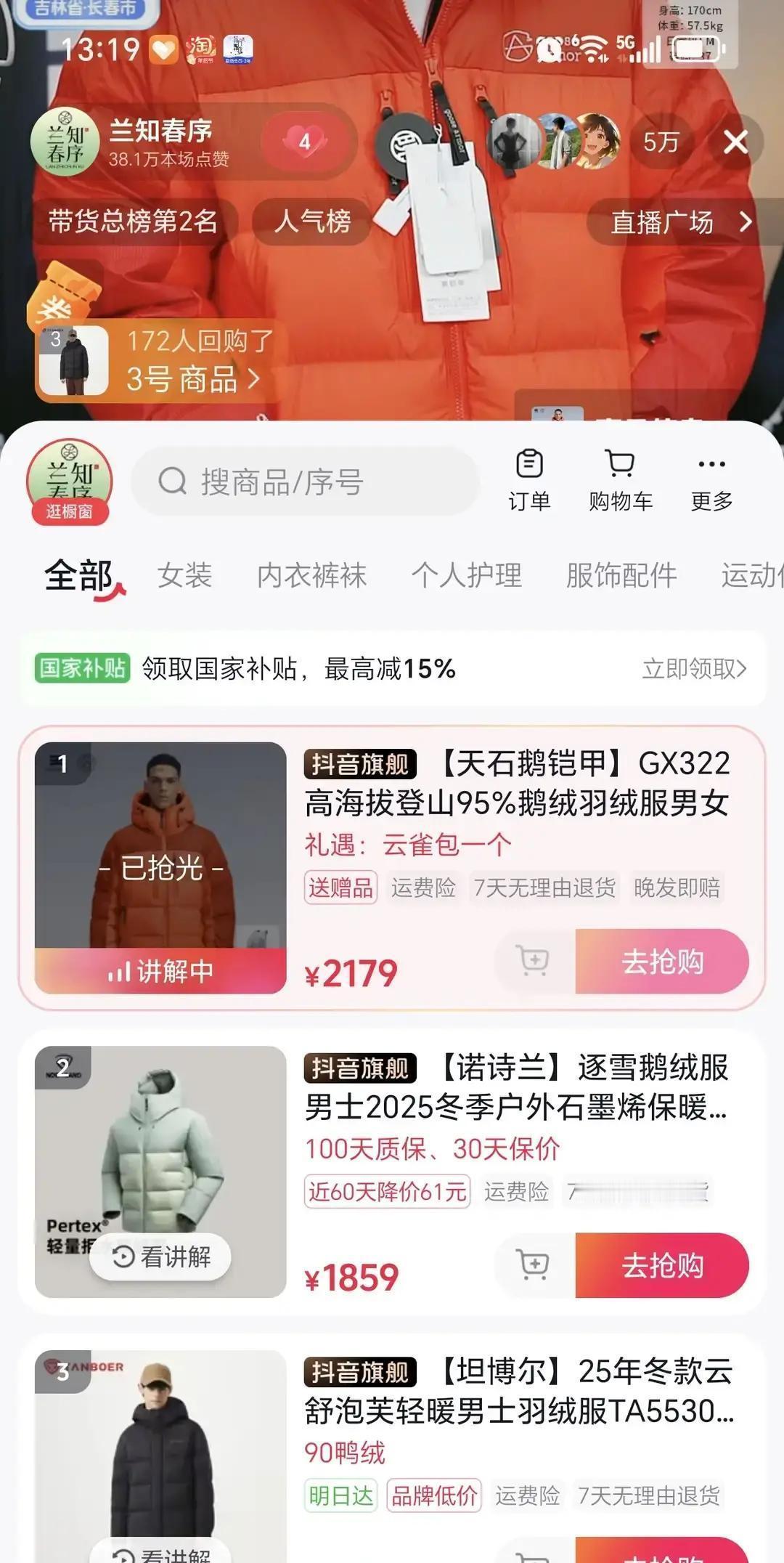
Task: Open the 购物车 shopping cart icon
Action: tap(621, 478)
